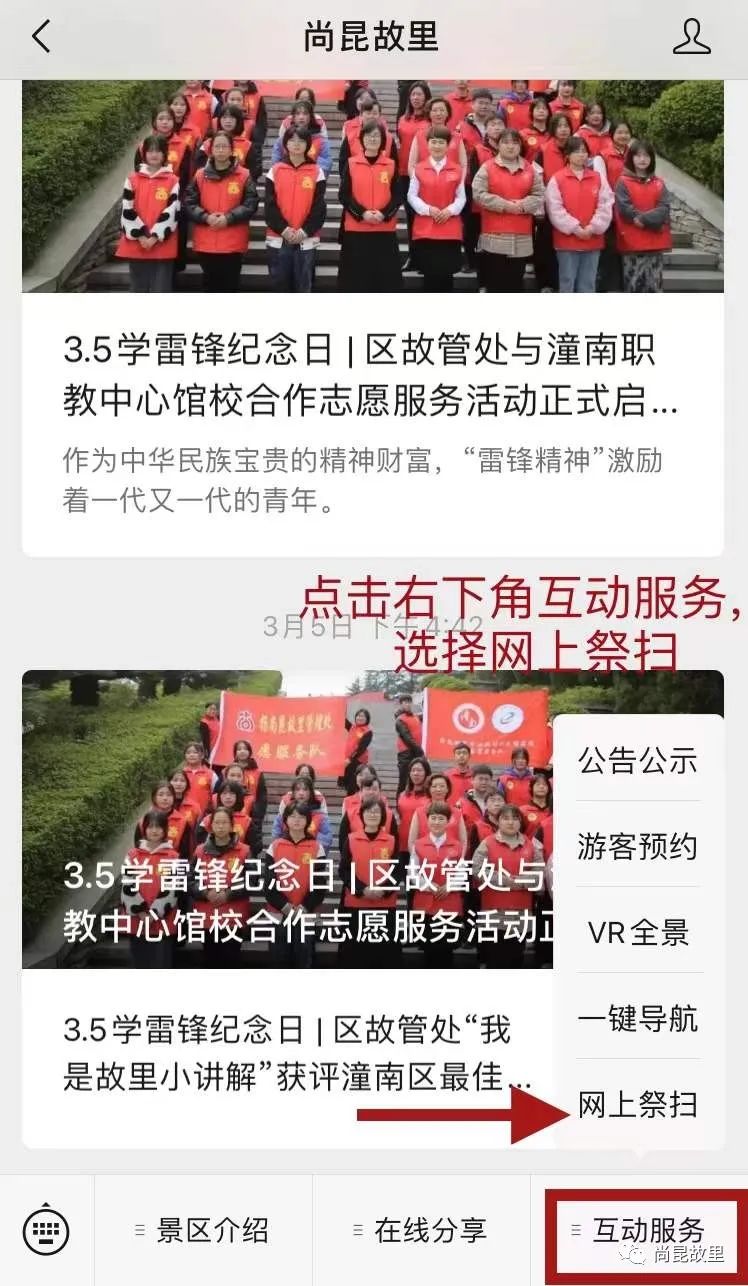Screen dimensions: 748x1286
Task: Open the 在线分享 bottom menu
Action: point(421,1231)
